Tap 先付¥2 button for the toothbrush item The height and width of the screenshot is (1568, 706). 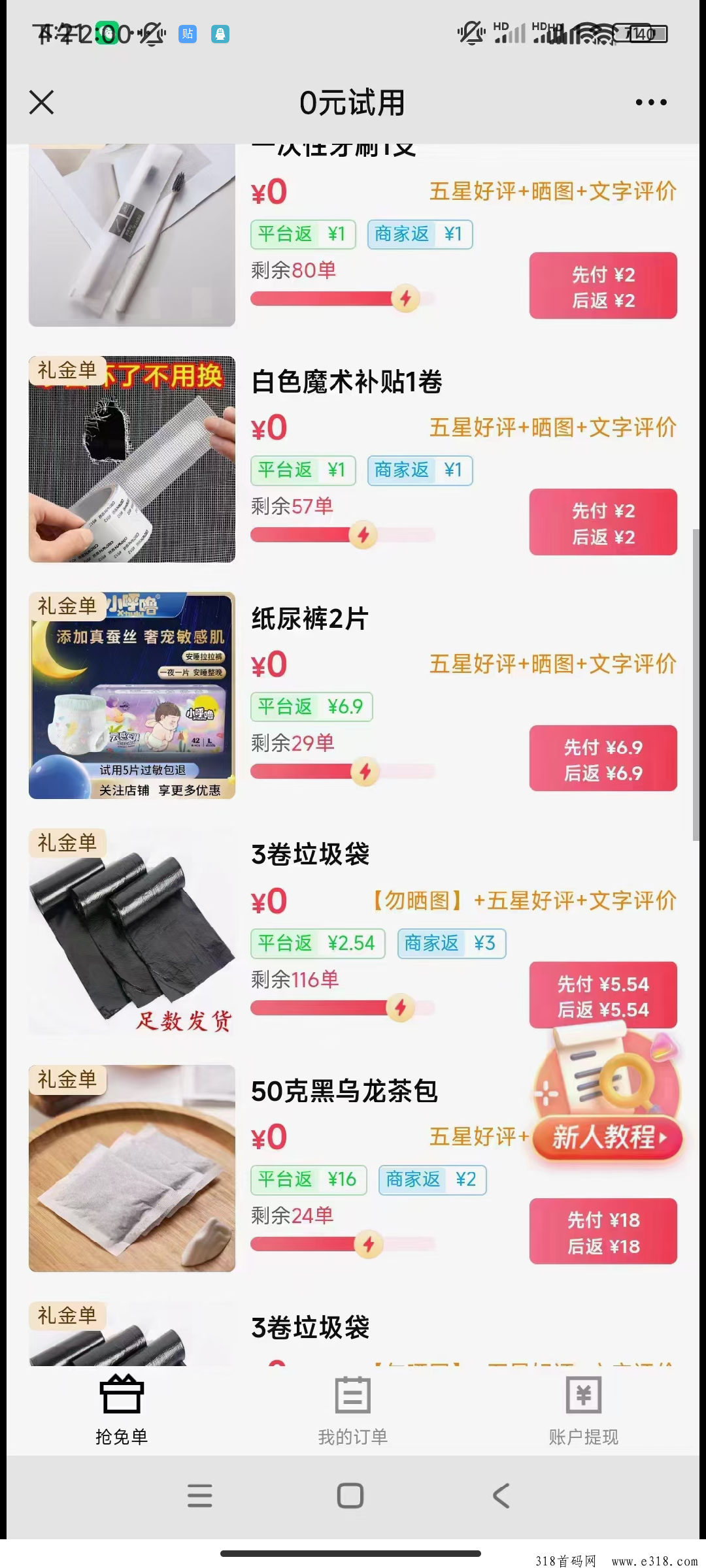coord(603,286)
